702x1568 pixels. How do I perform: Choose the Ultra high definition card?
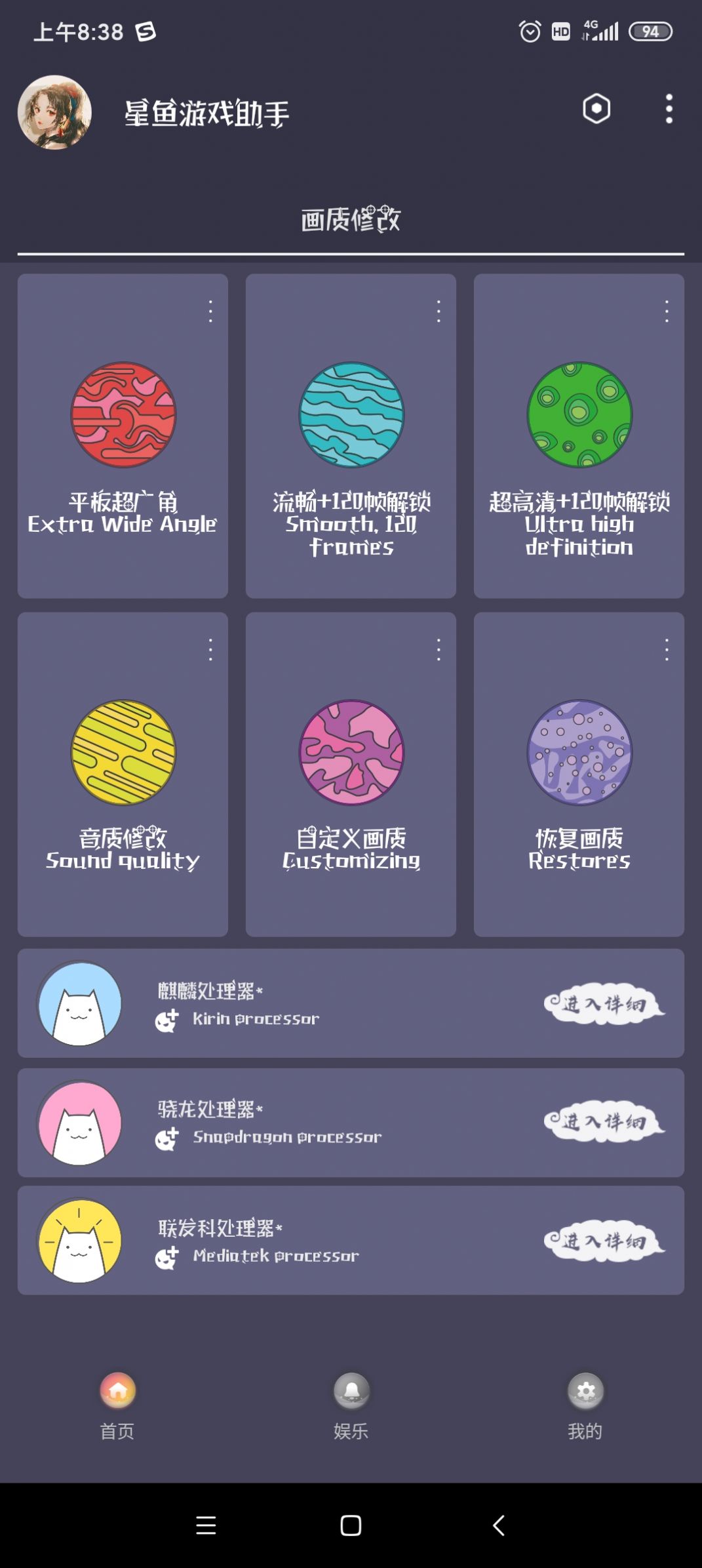[579, 436]
